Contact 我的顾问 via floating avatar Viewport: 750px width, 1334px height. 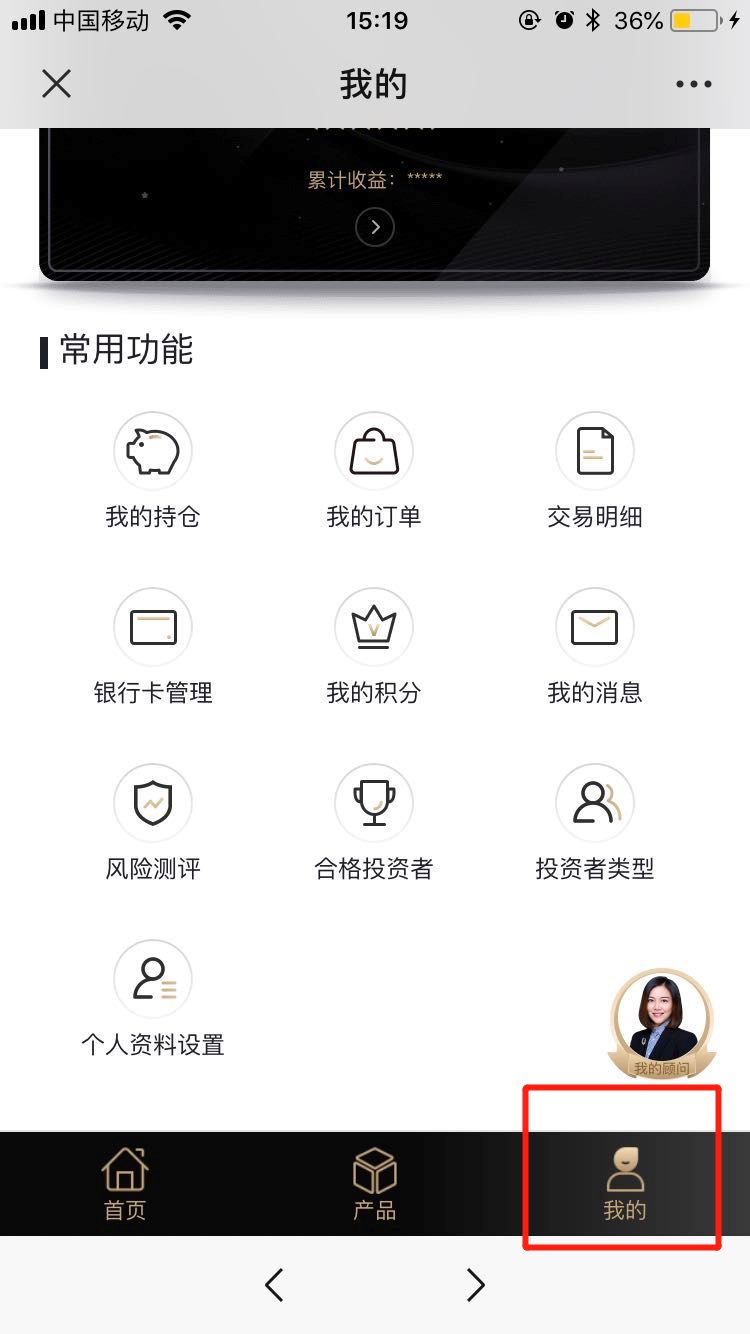(661, 1022)
